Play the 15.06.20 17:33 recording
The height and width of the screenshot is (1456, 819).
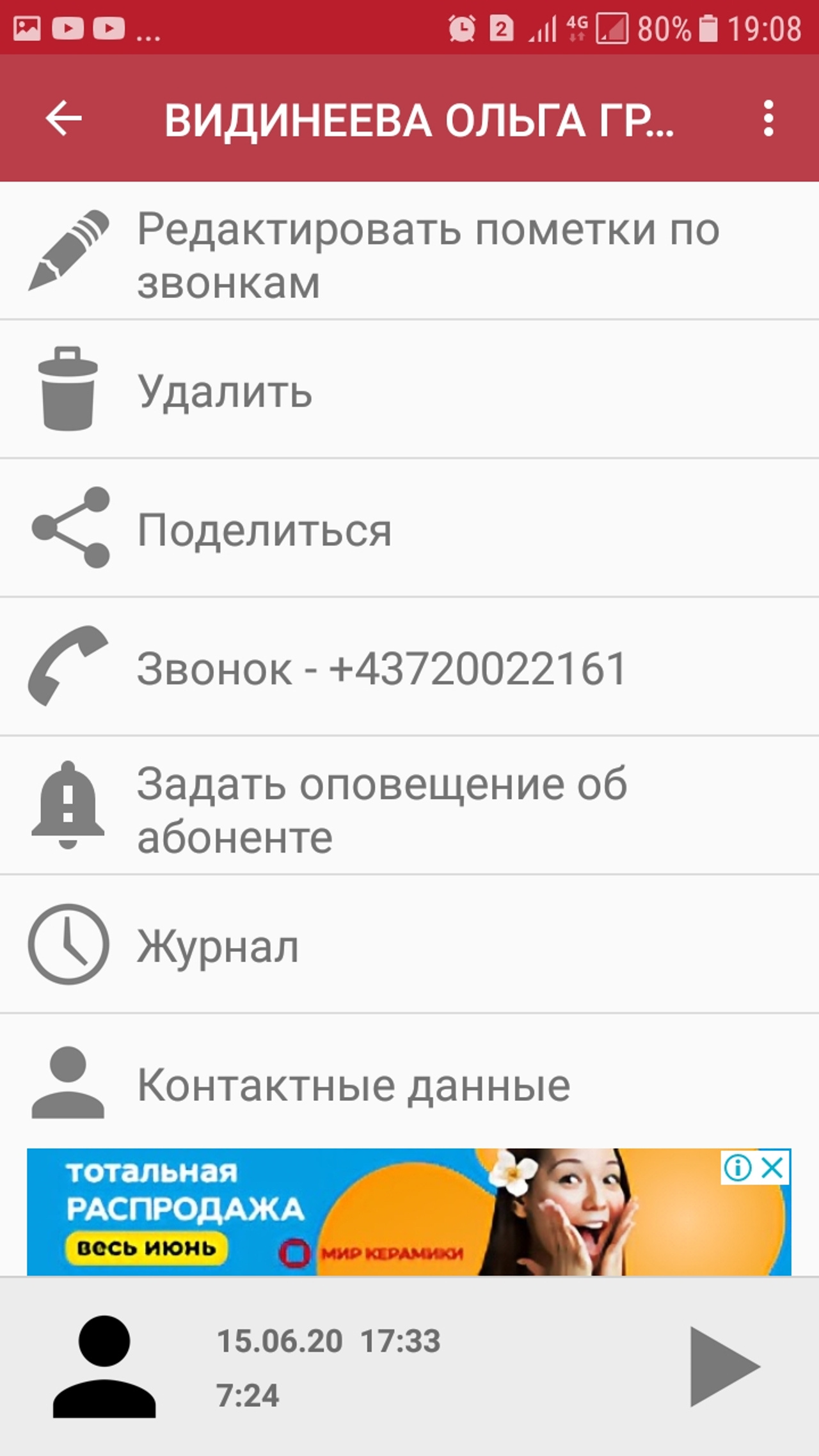(x=724, y=1366)
